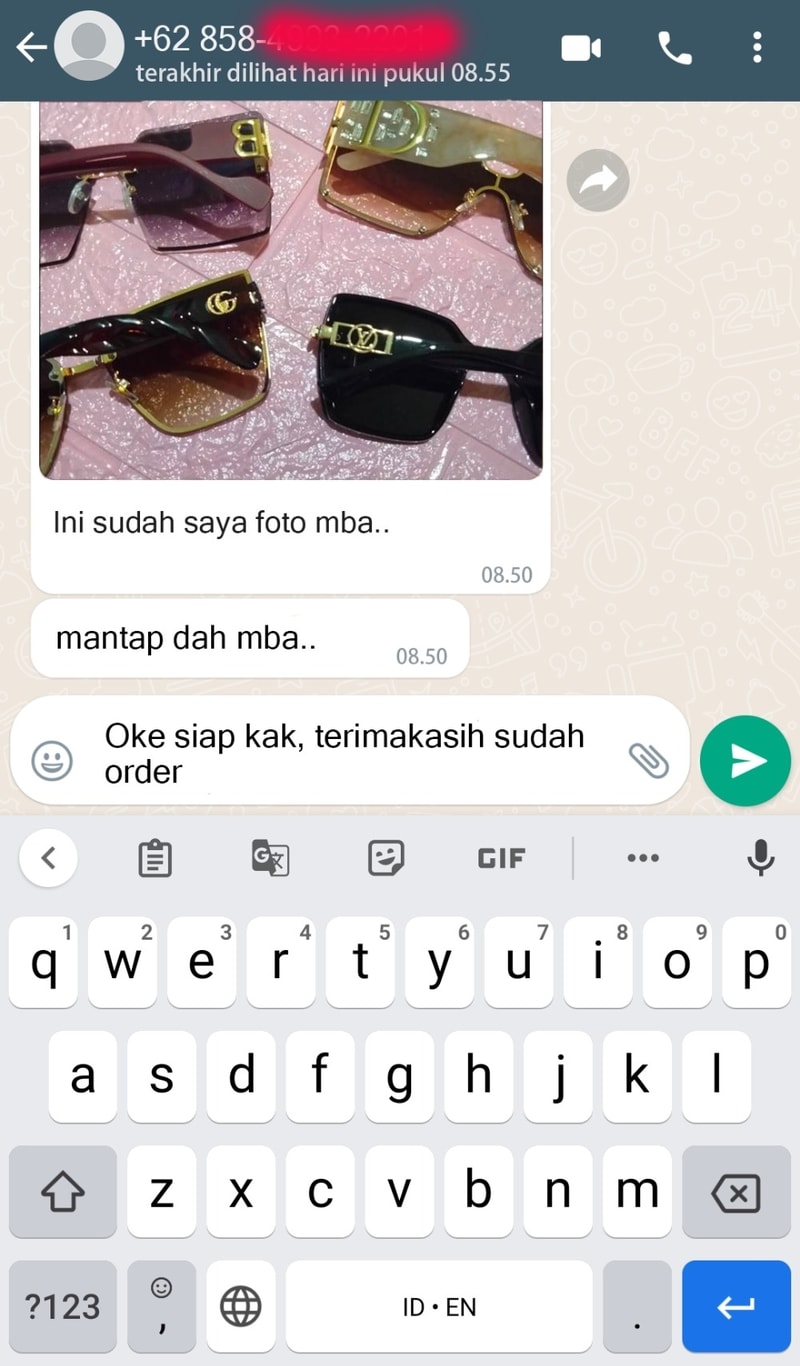Start voice typing with microphone
Viewport: 800px width, 1366px height.
pyautogui.click(x=761, y=858)
